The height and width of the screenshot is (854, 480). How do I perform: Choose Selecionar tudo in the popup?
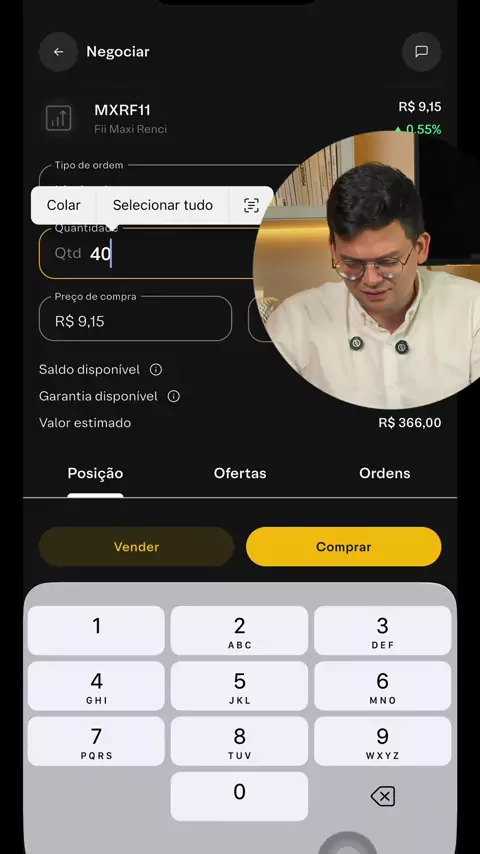pos(162,205)
